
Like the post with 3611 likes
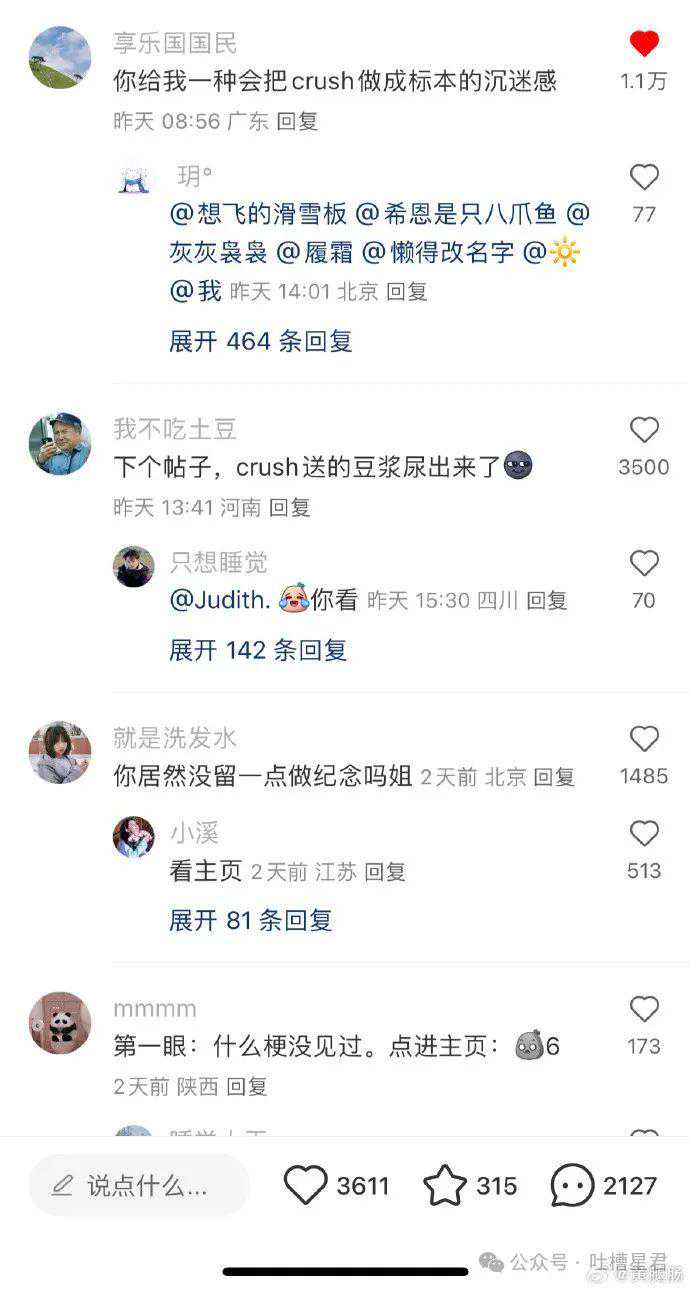click(x=305, y=1186)
